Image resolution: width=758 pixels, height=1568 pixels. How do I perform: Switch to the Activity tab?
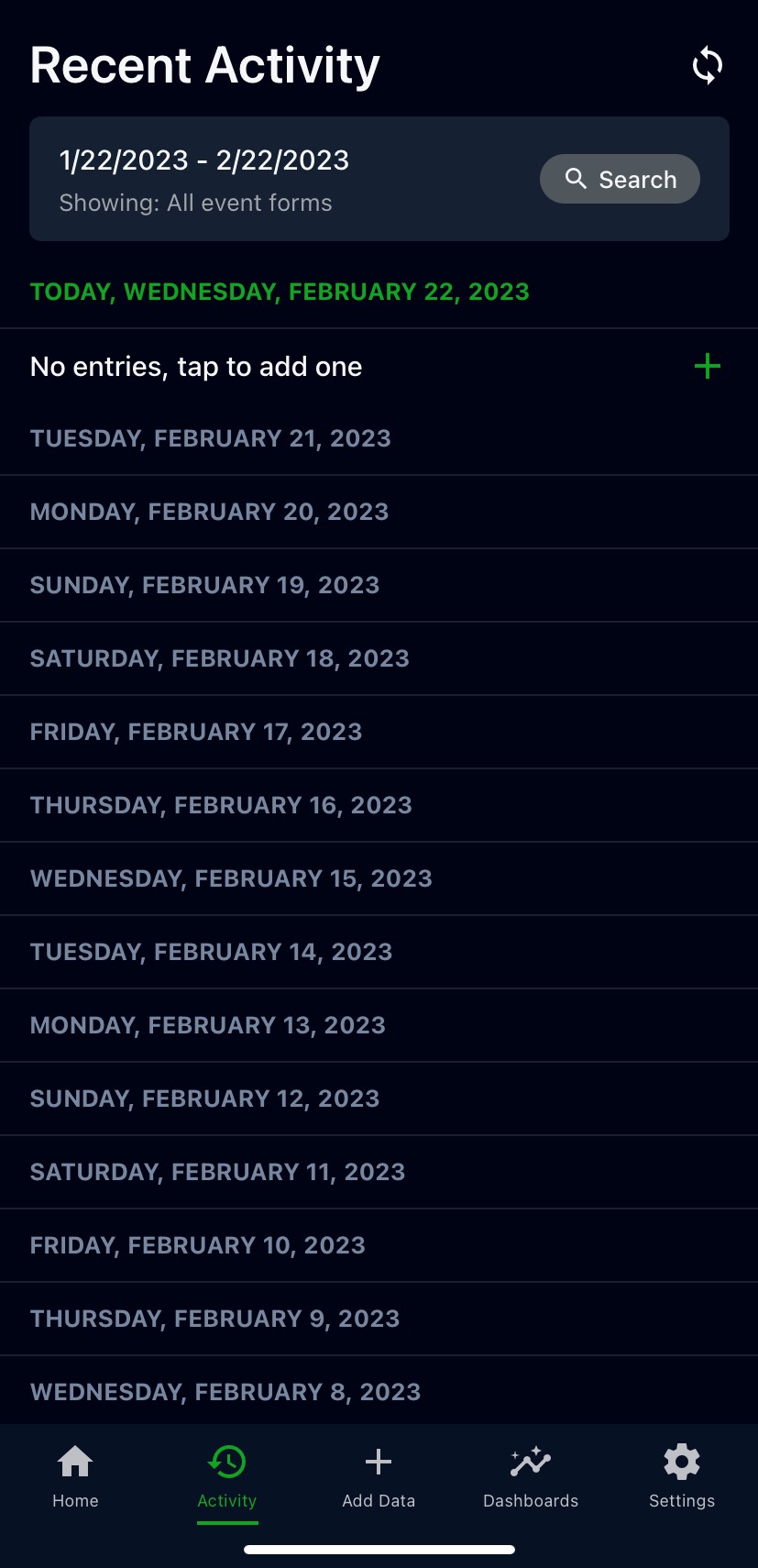pos(226,1478)
